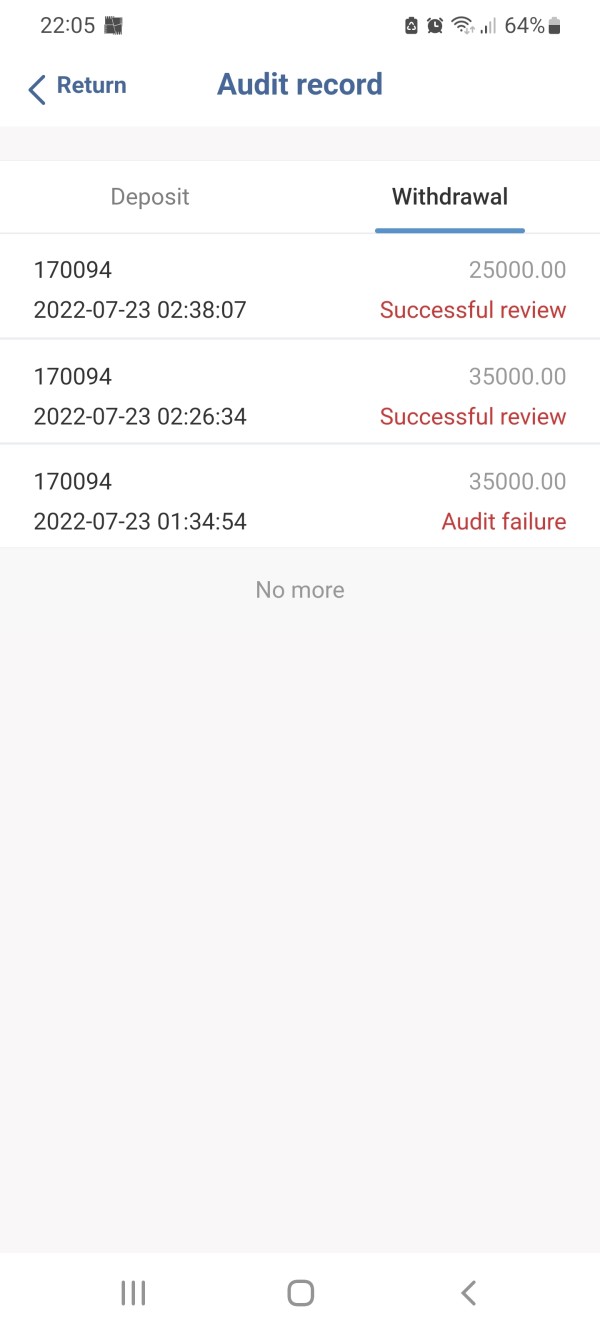600x1333 pixels.
Task: Open recent apps from navigation bar
Action: (133, 1293)
